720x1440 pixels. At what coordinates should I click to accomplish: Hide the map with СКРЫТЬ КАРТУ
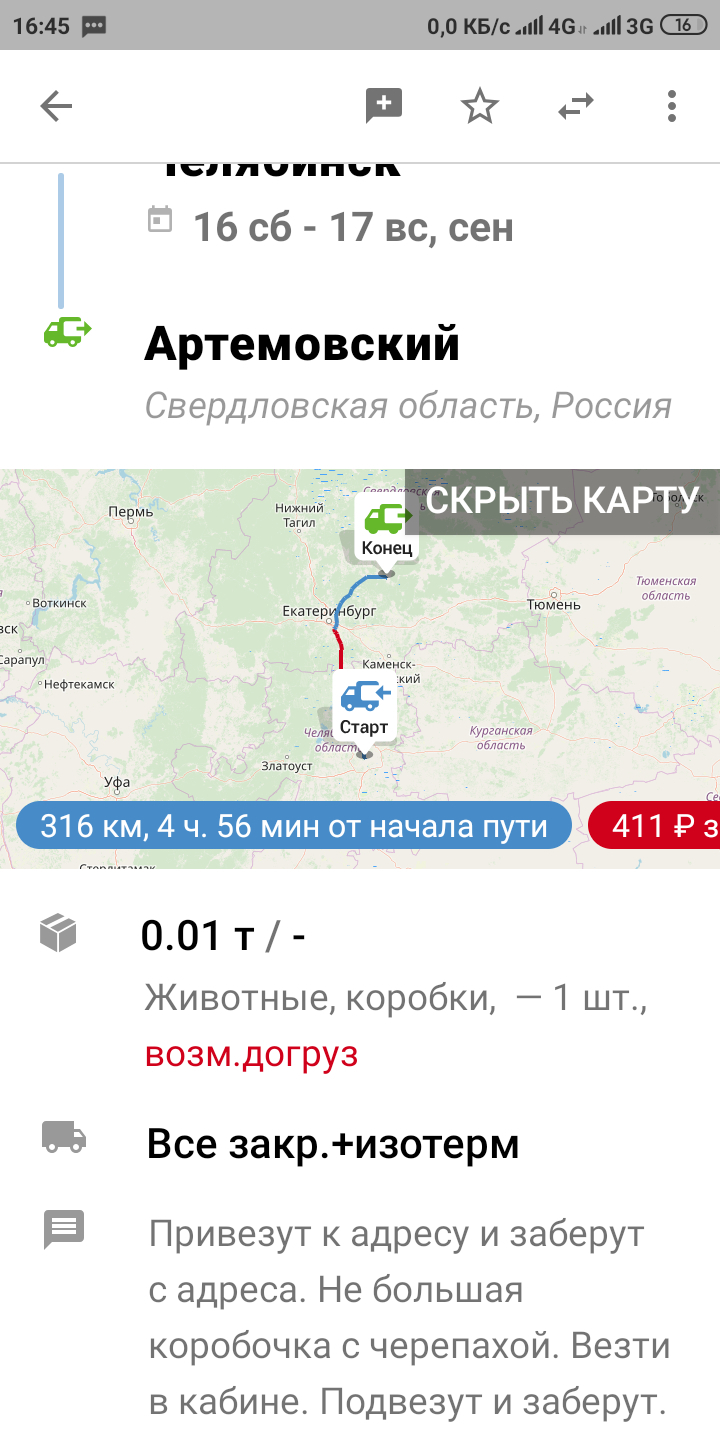click(562, 500)
